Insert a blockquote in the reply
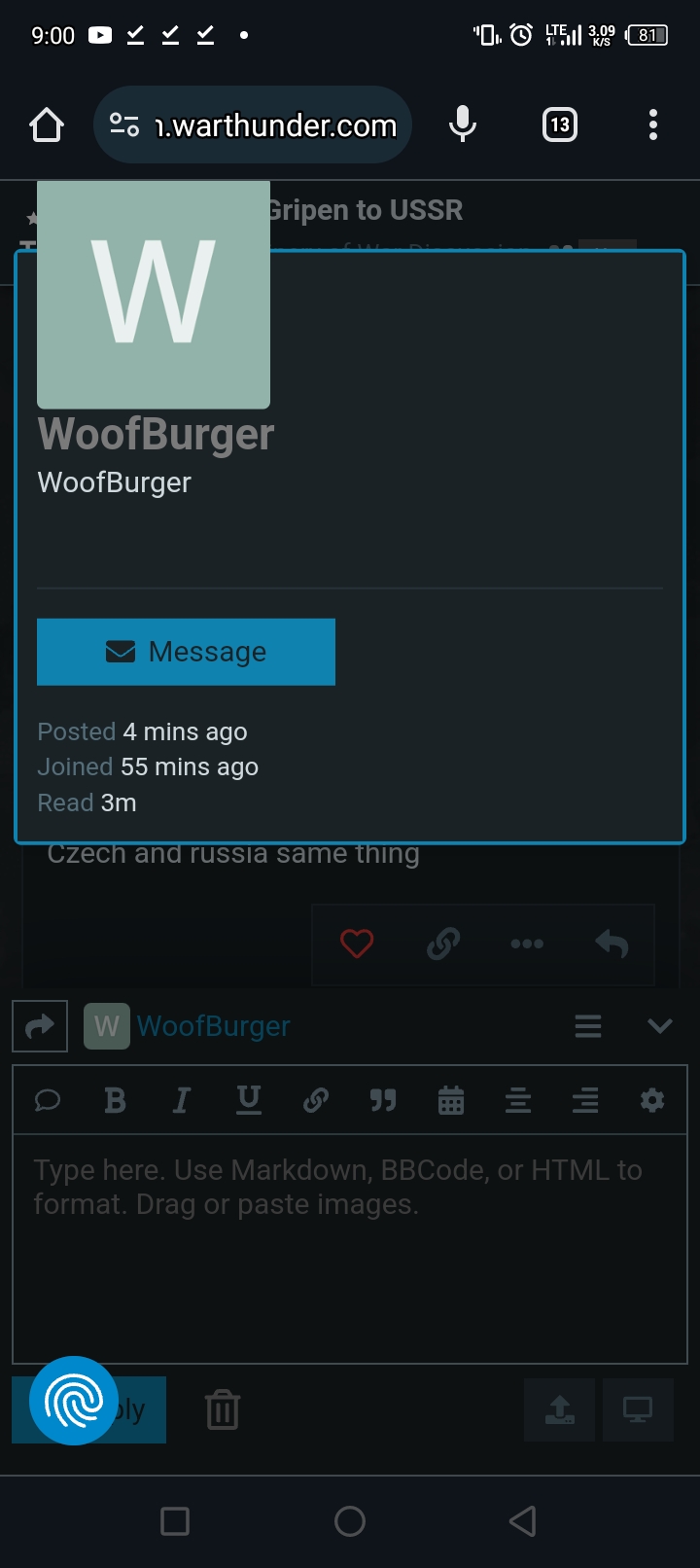The width and height of the screenshot is (700, 1568). click(x=383, y=1100)
